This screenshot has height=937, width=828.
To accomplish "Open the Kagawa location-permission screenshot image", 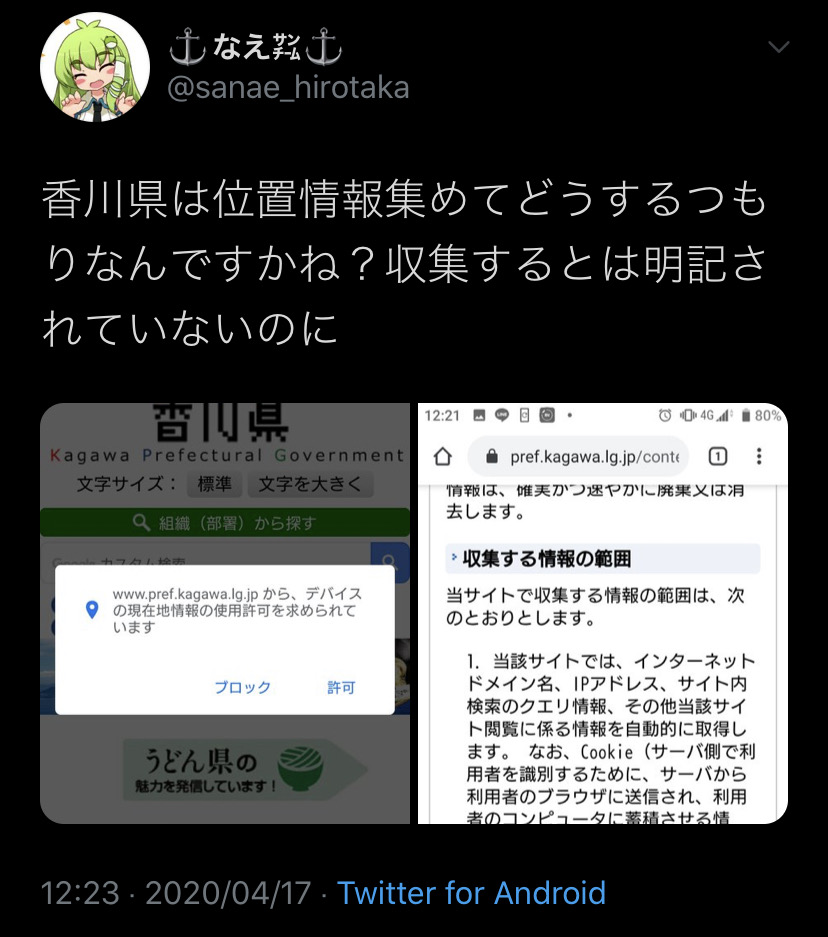I will click(225, 613).
